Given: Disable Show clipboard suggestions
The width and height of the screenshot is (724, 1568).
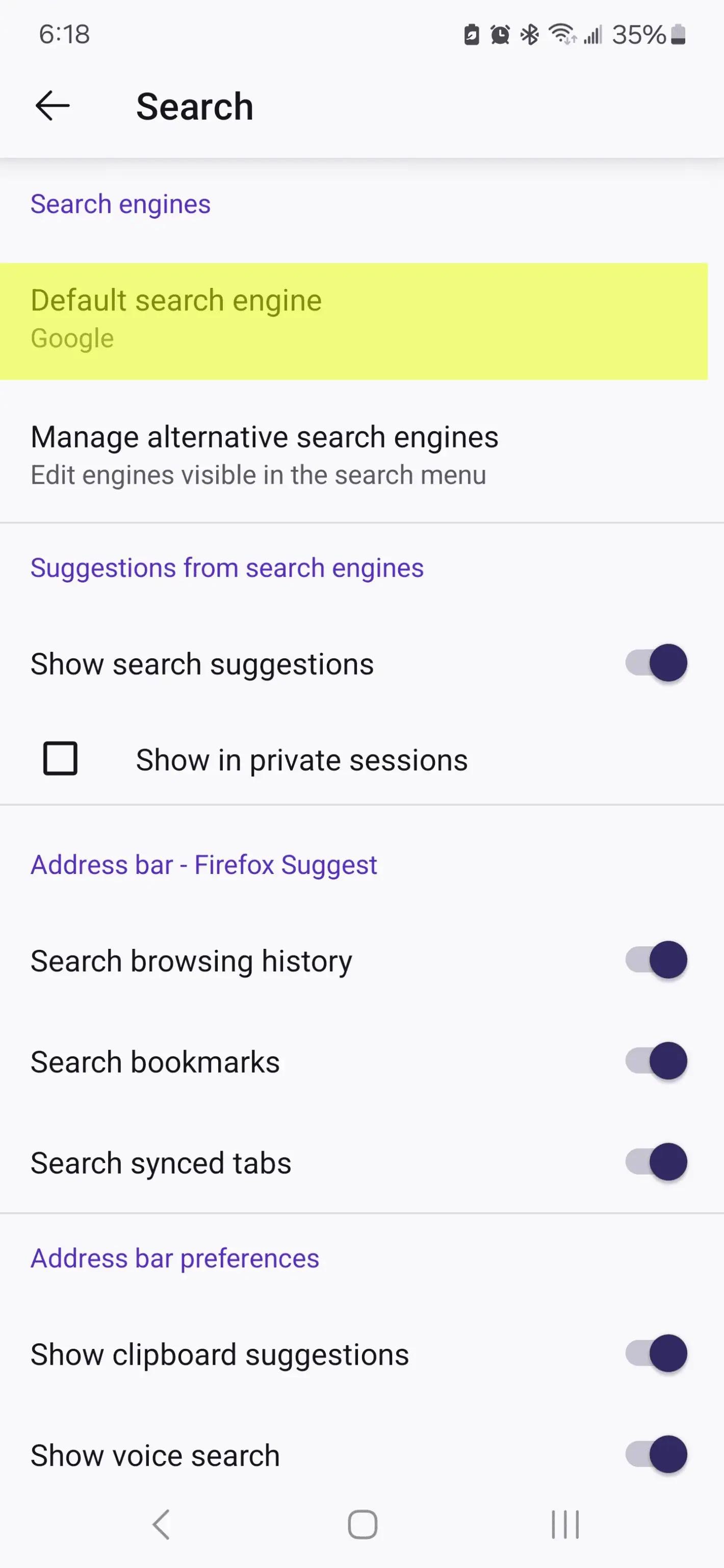Looking at the screenshot, I should 656,1354.
